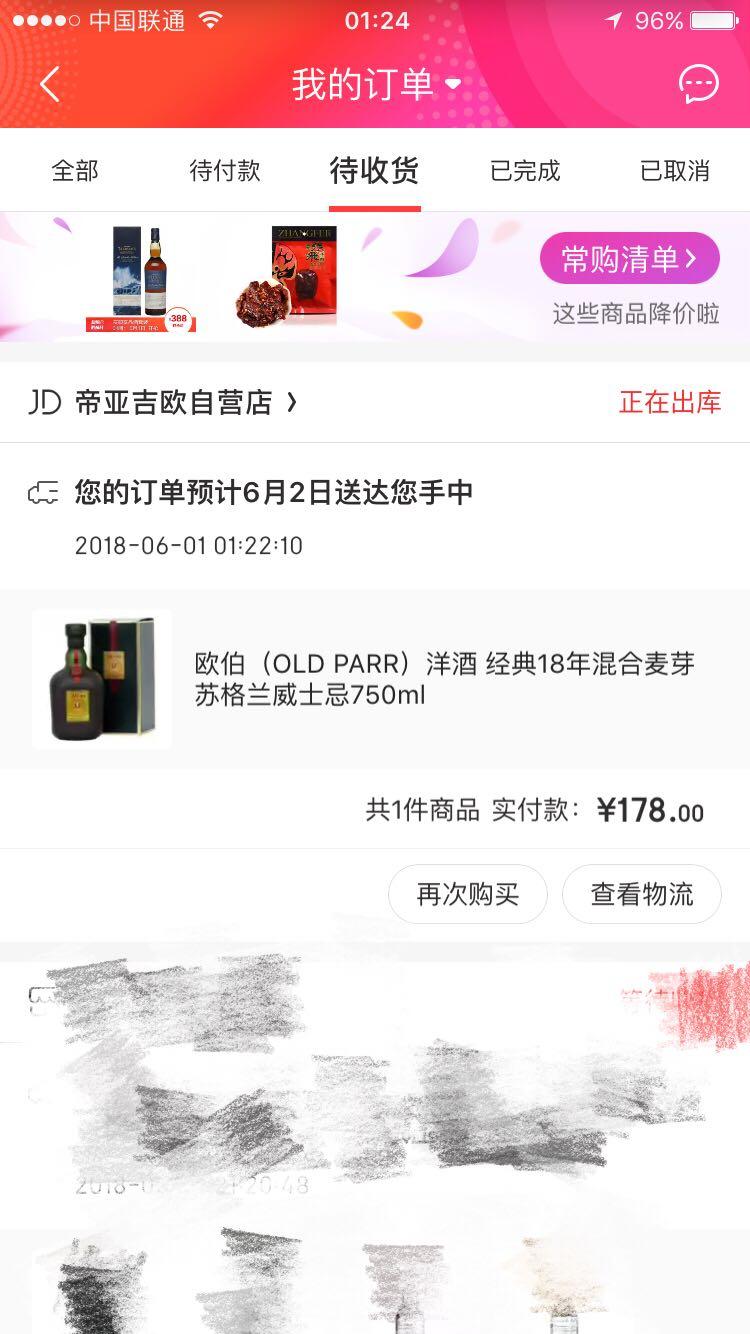Click the 查看物流 button

(x=642, y=894)
